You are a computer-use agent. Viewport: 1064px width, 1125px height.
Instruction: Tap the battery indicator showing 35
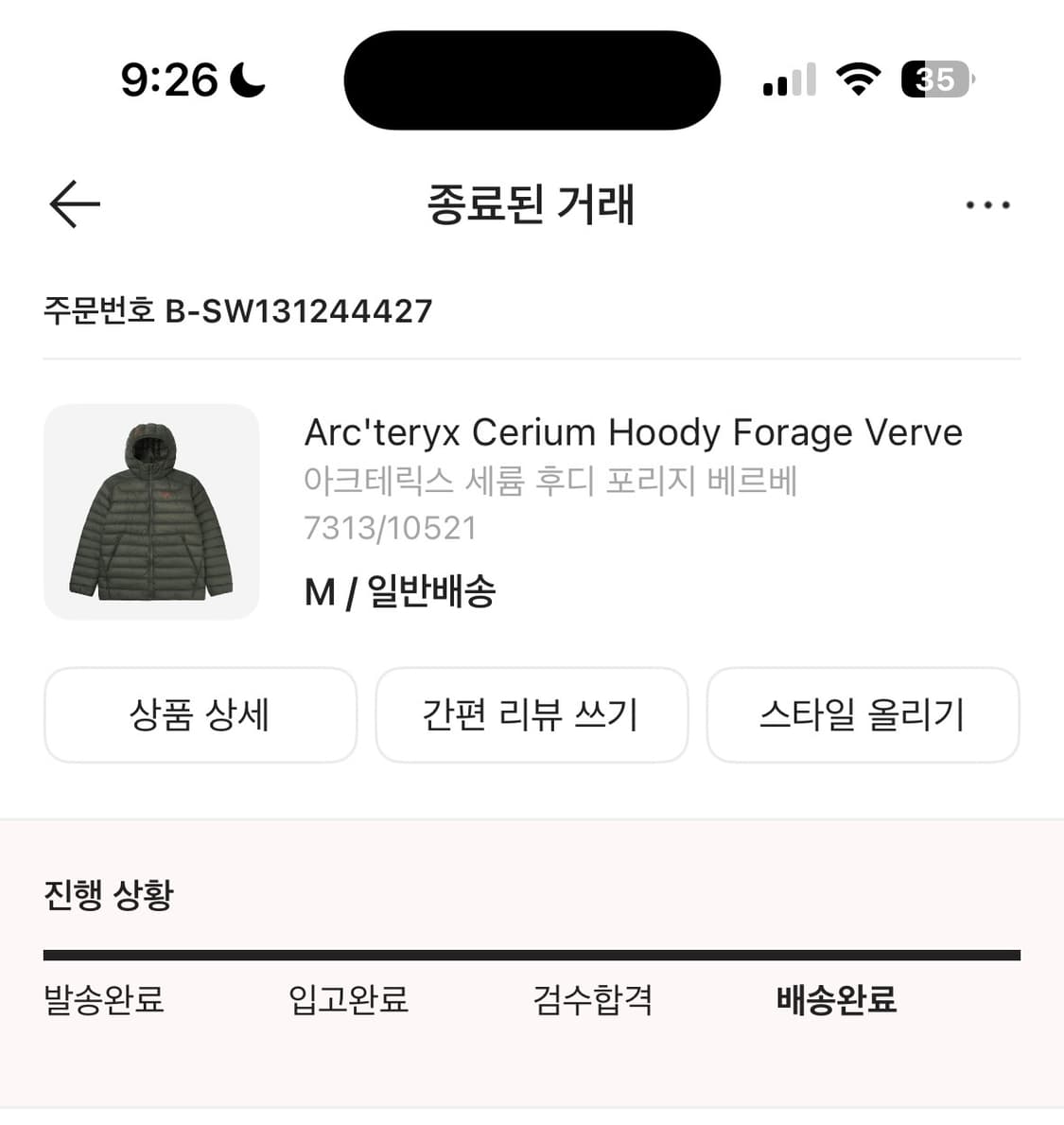(x=934, y=79)
